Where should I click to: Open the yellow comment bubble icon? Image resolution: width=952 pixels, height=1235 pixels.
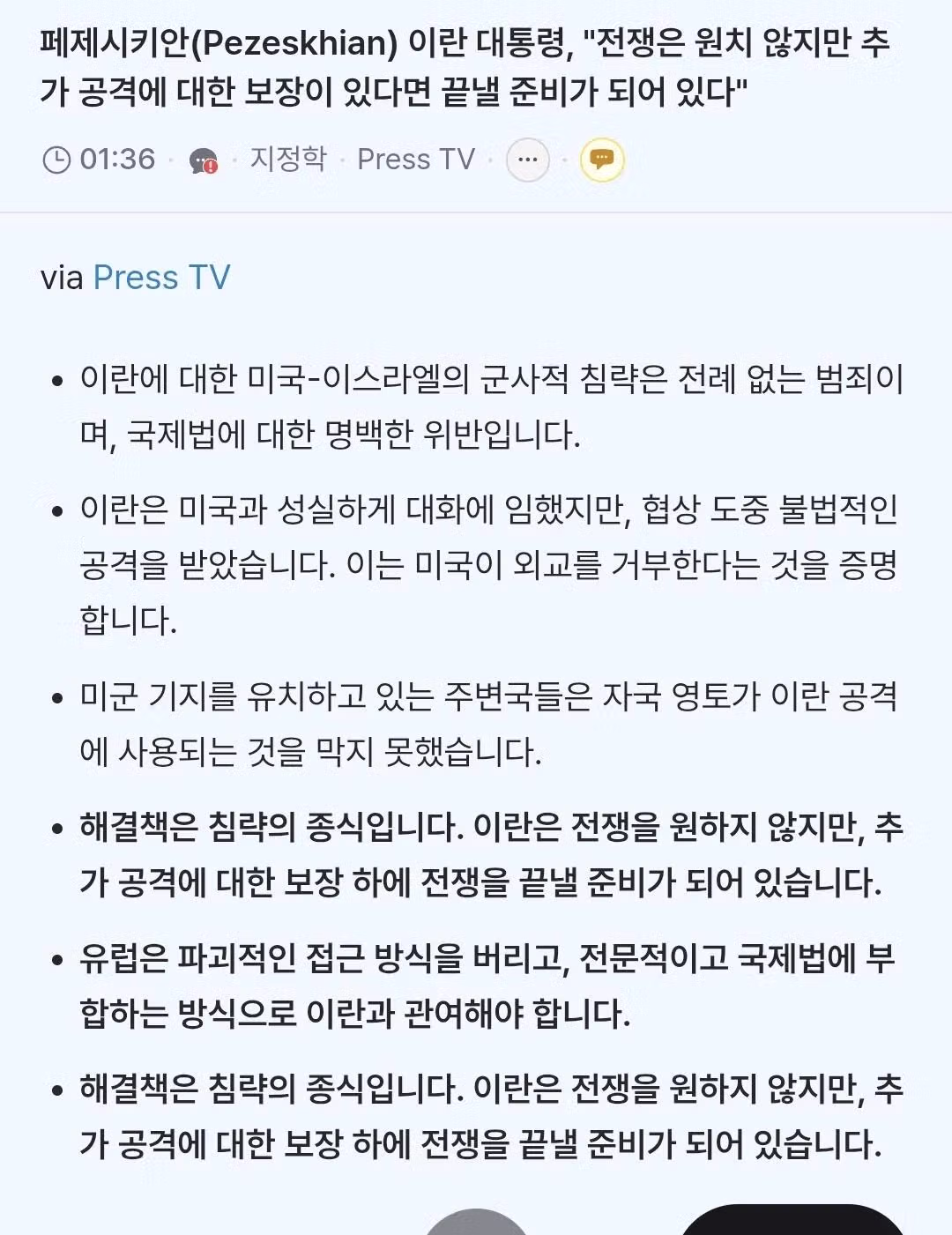(602, 160)
